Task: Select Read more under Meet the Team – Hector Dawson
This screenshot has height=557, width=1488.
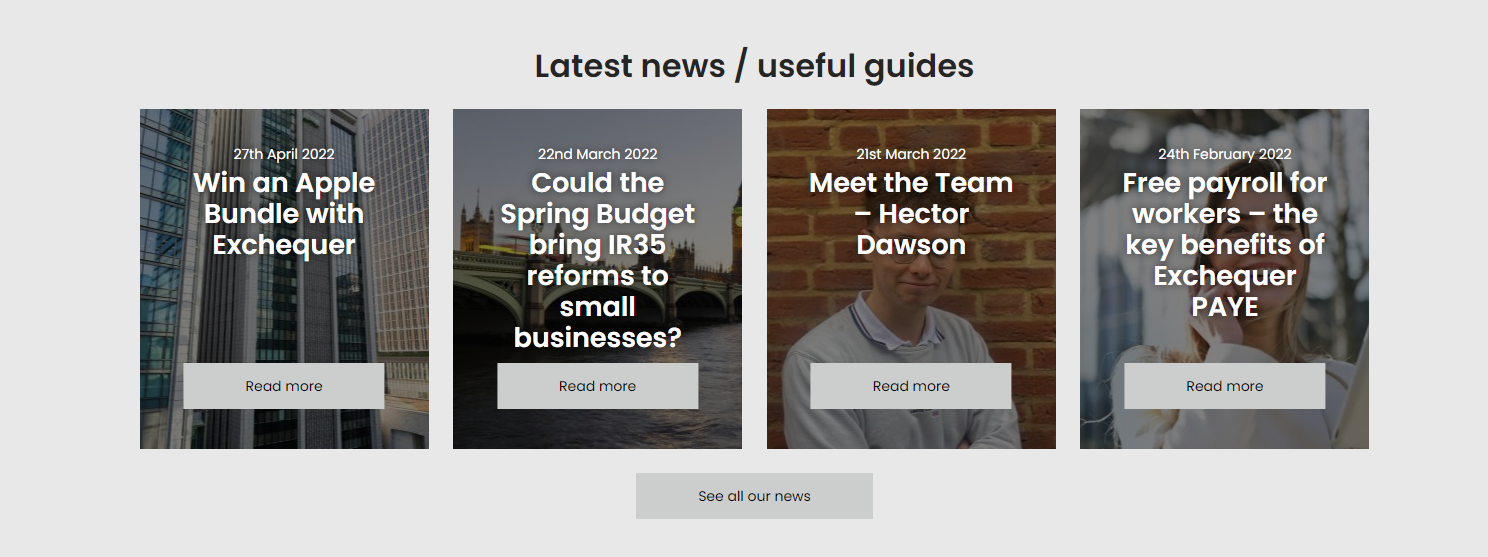Action: [x=910, y=386]
